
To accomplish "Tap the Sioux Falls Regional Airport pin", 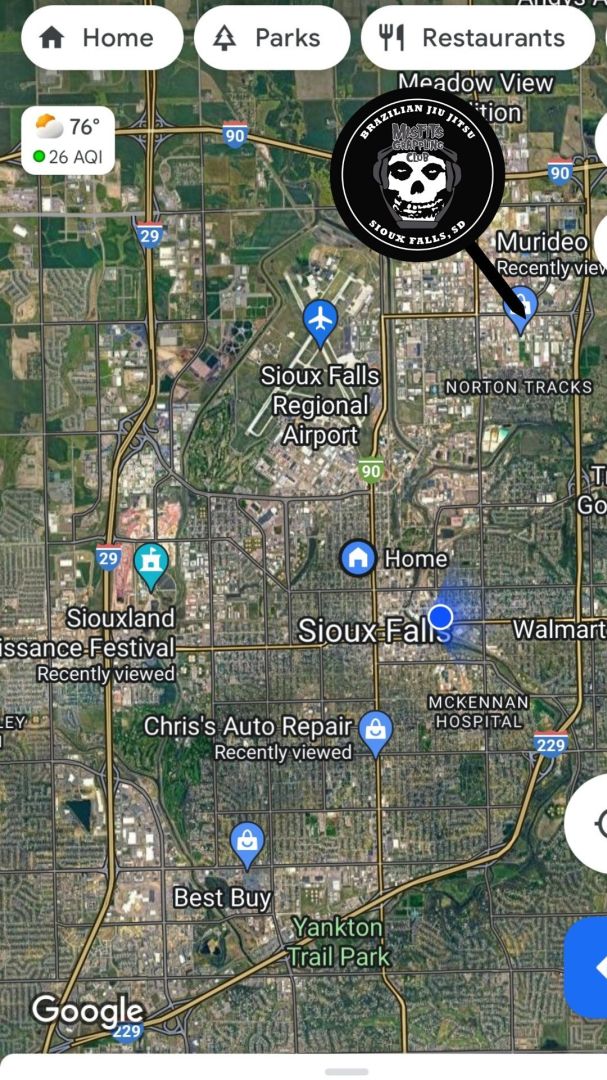I will click(320, 320).
